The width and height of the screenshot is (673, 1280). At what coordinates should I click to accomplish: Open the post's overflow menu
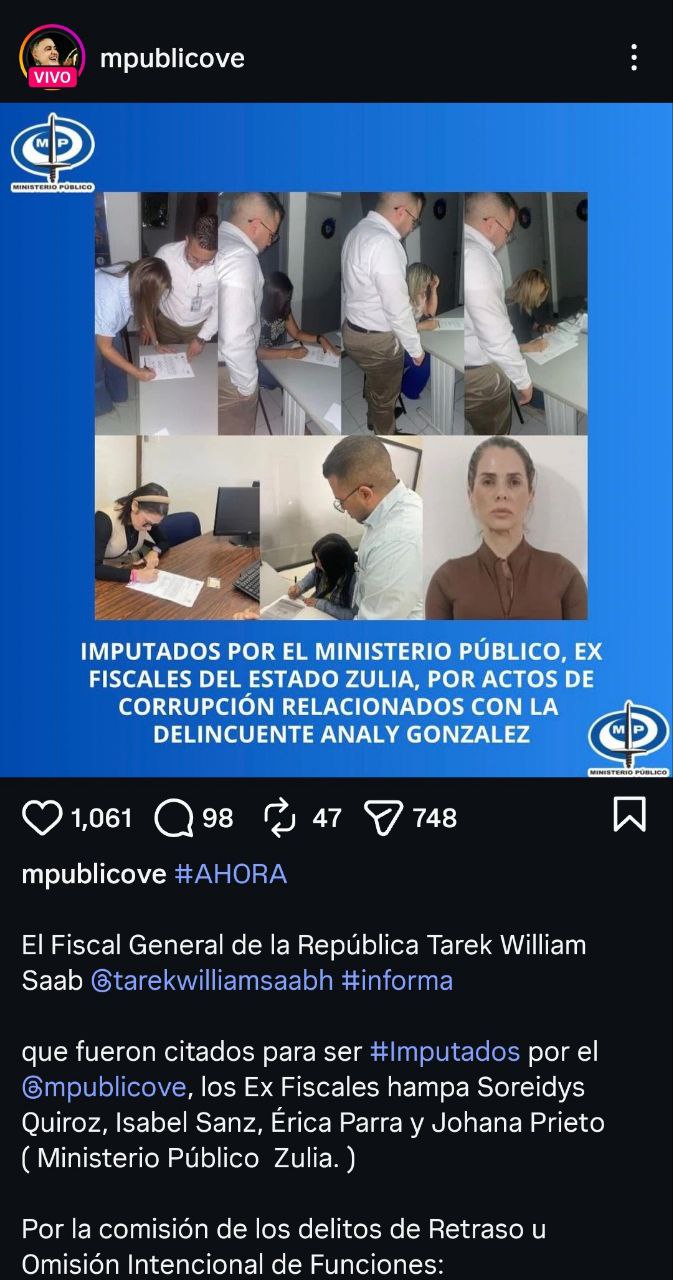click(634, 57)
